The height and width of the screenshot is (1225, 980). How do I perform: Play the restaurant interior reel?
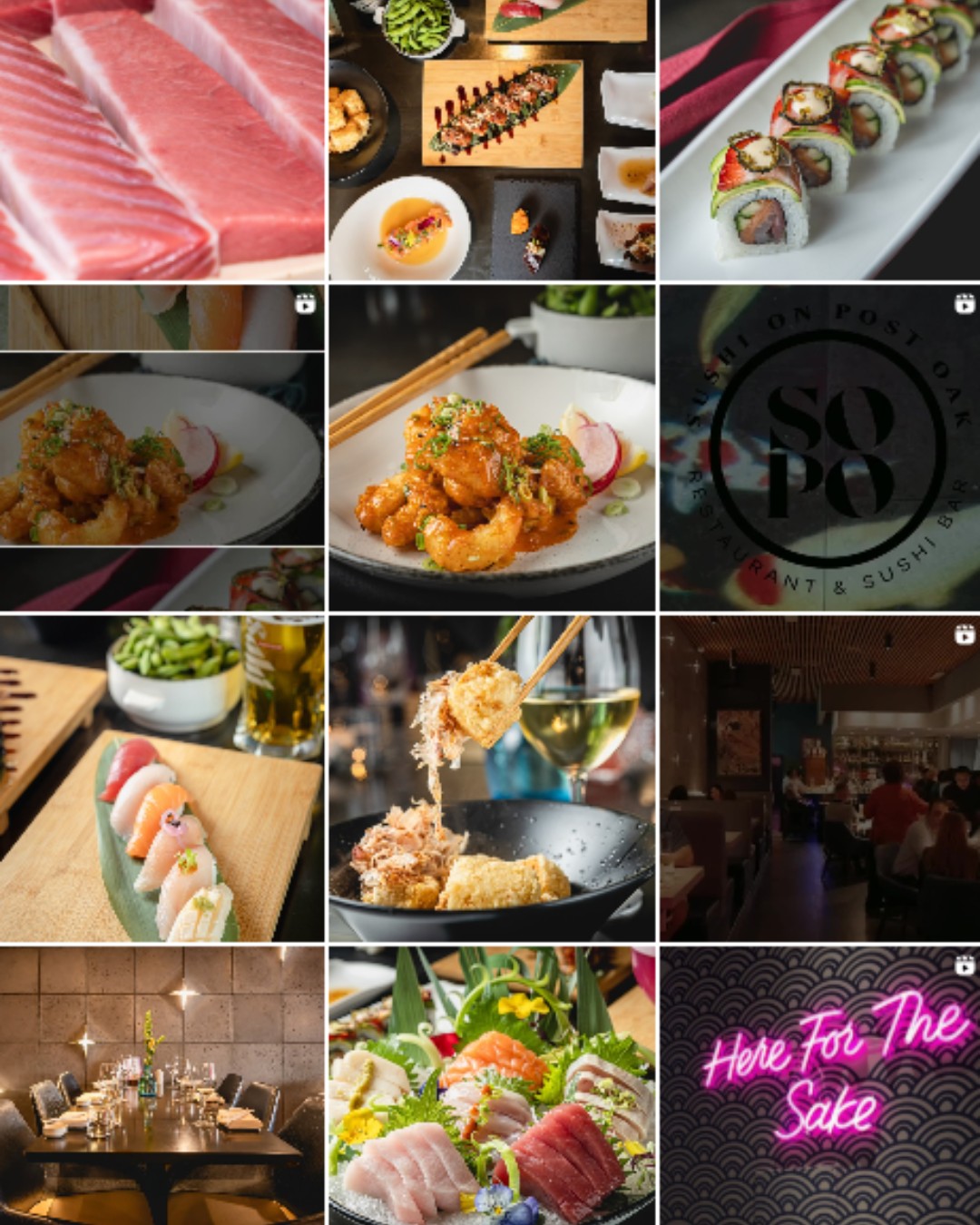819,778
